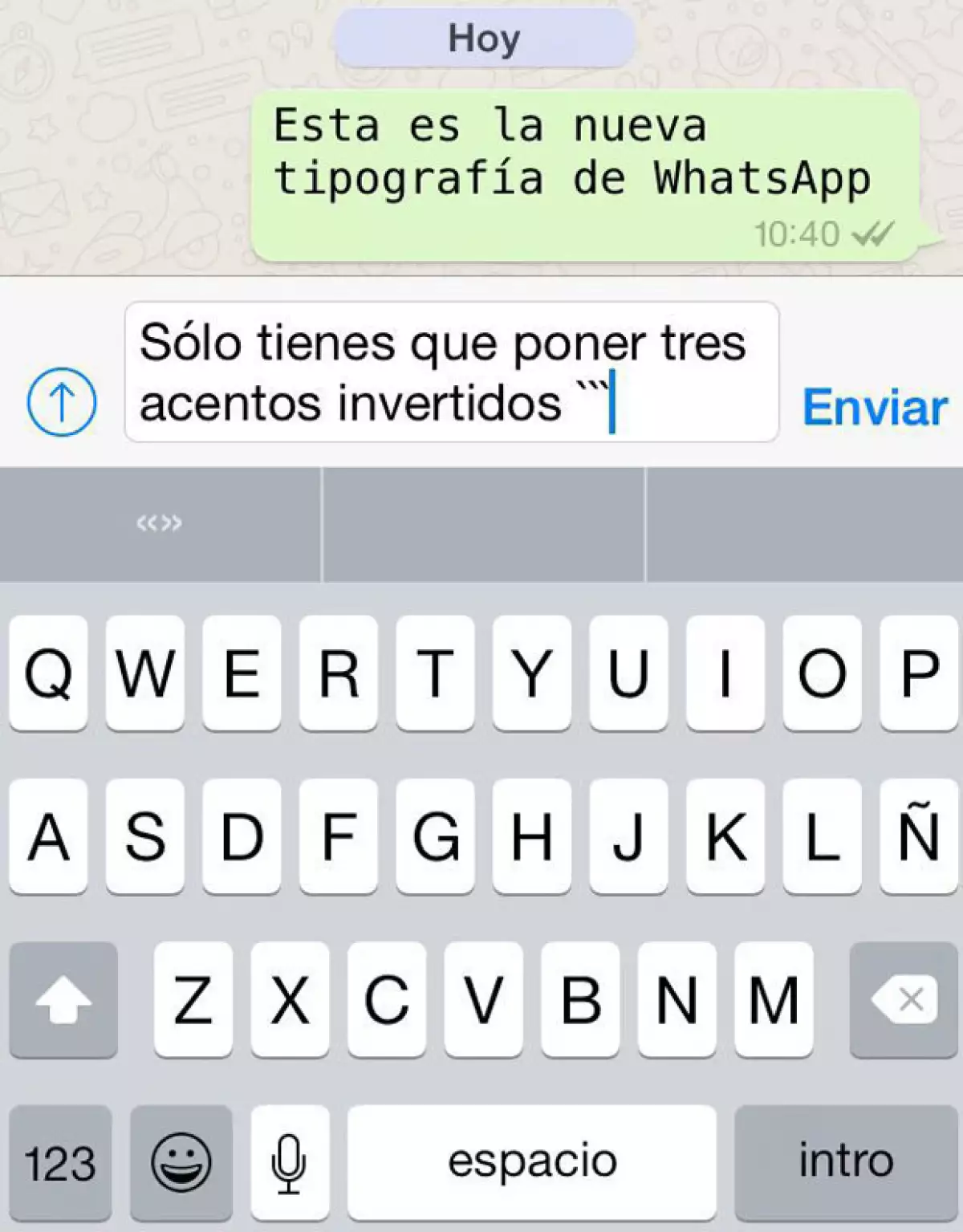Viewport: 963px width, 1232px height.
Task: Tap the intro return key
Action: coord(846,1162)
